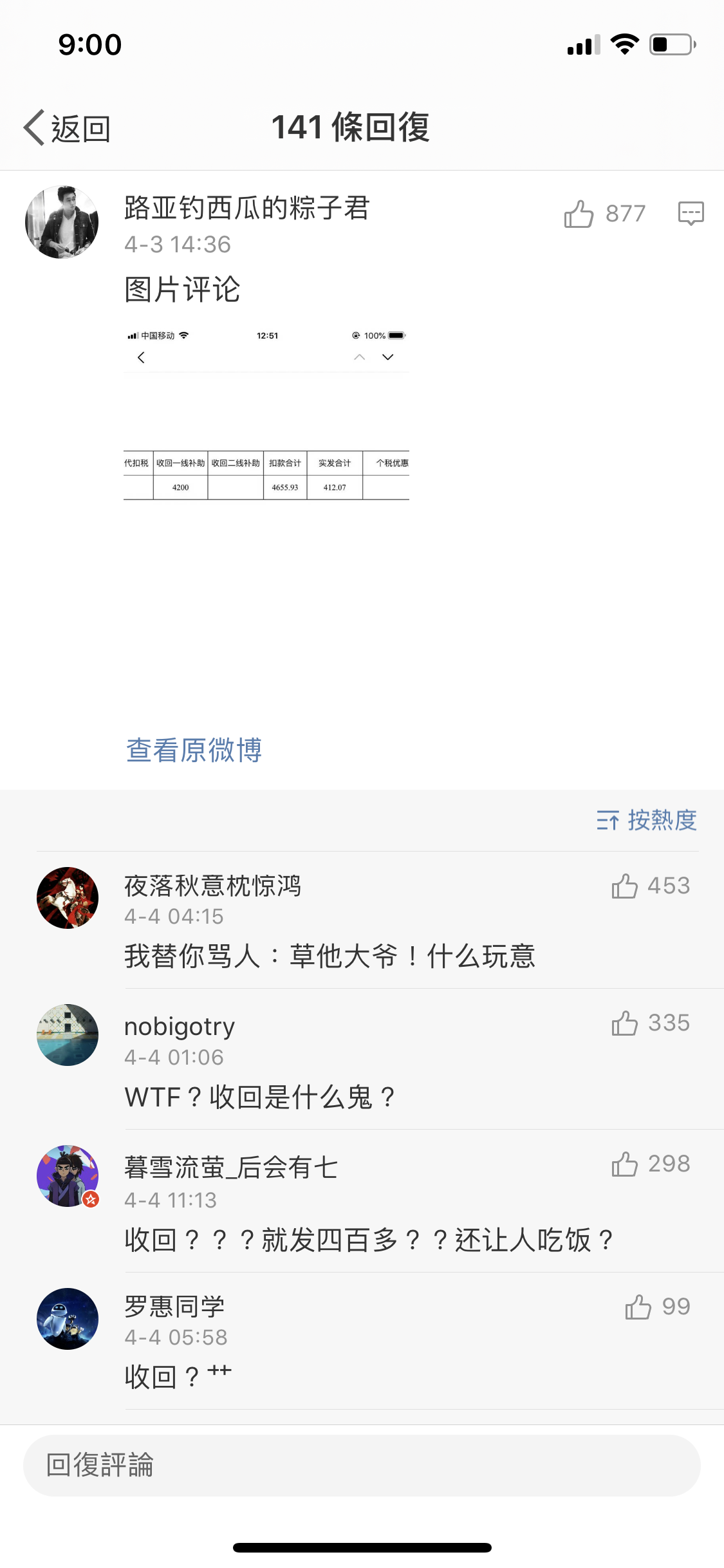Open 路亚钓西瓜的粽子君's profile avatar
The width and height of the screenshot is (724, 1568).
(x=62, y=222)
